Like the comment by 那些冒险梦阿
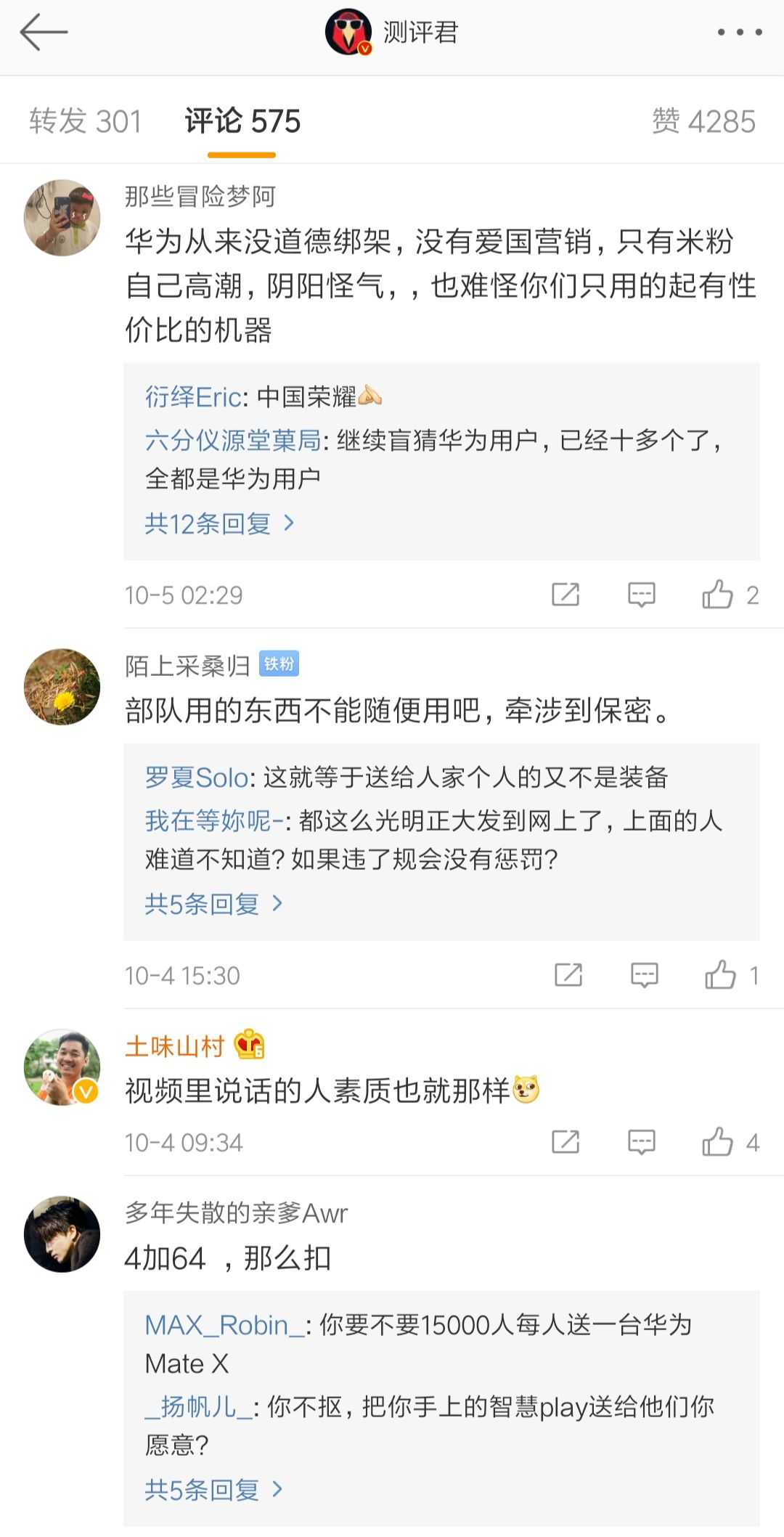This screenshot has width=784, height=1537. click(x=718, y=595)
